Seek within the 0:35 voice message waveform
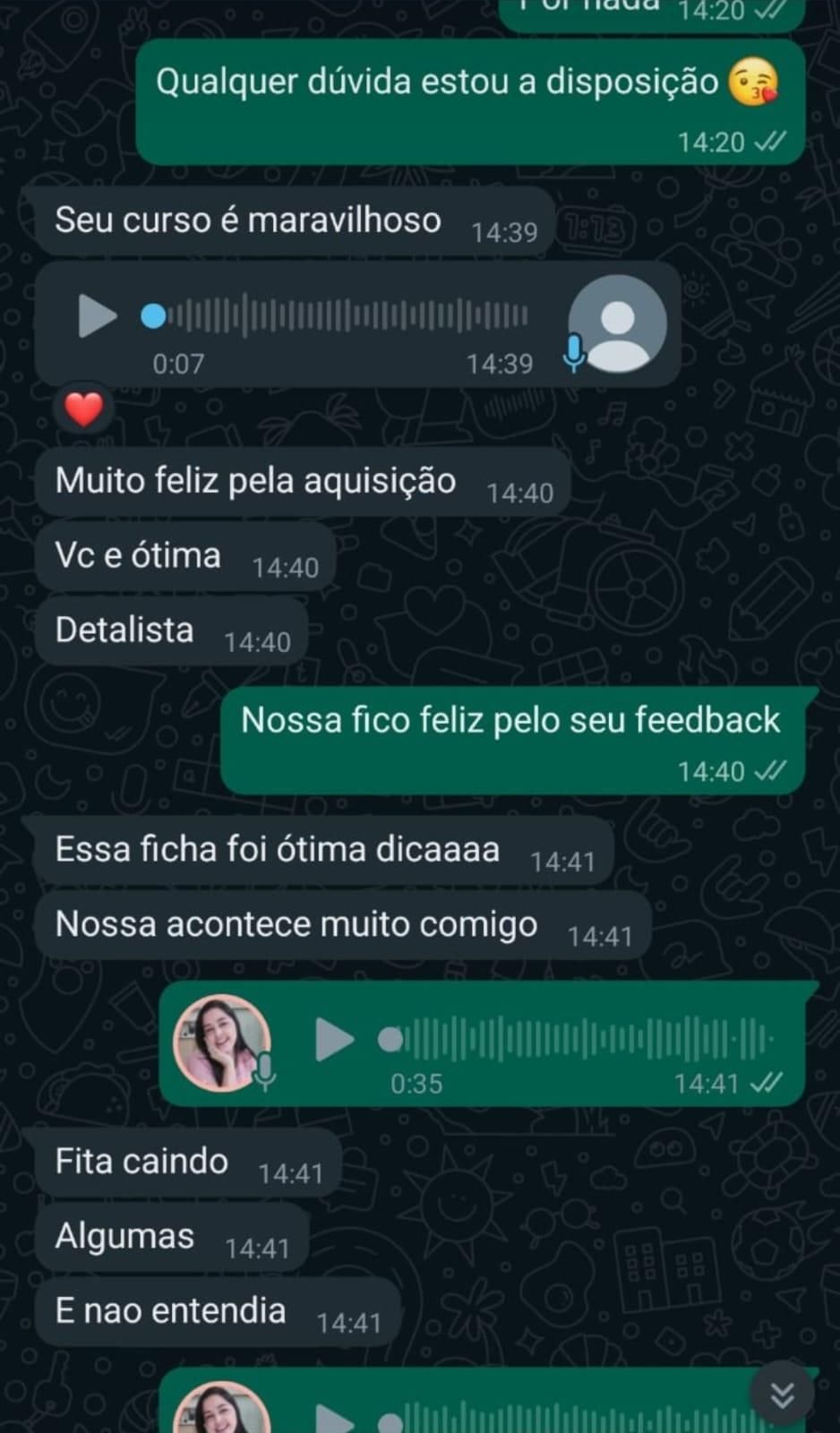This screenshot has height=1433, width=840. (582, 1040)
